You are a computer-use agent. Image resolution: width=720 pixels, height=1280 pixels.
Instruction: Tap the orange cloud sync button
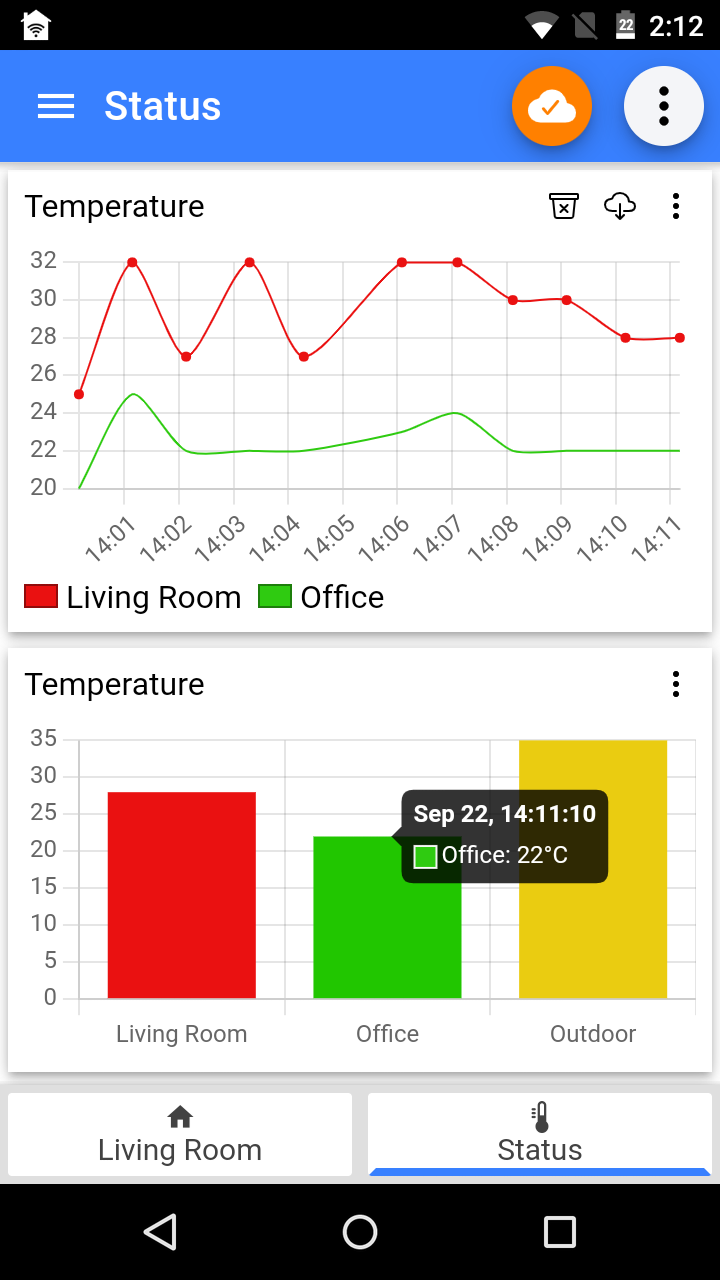(x=552, y=107)
